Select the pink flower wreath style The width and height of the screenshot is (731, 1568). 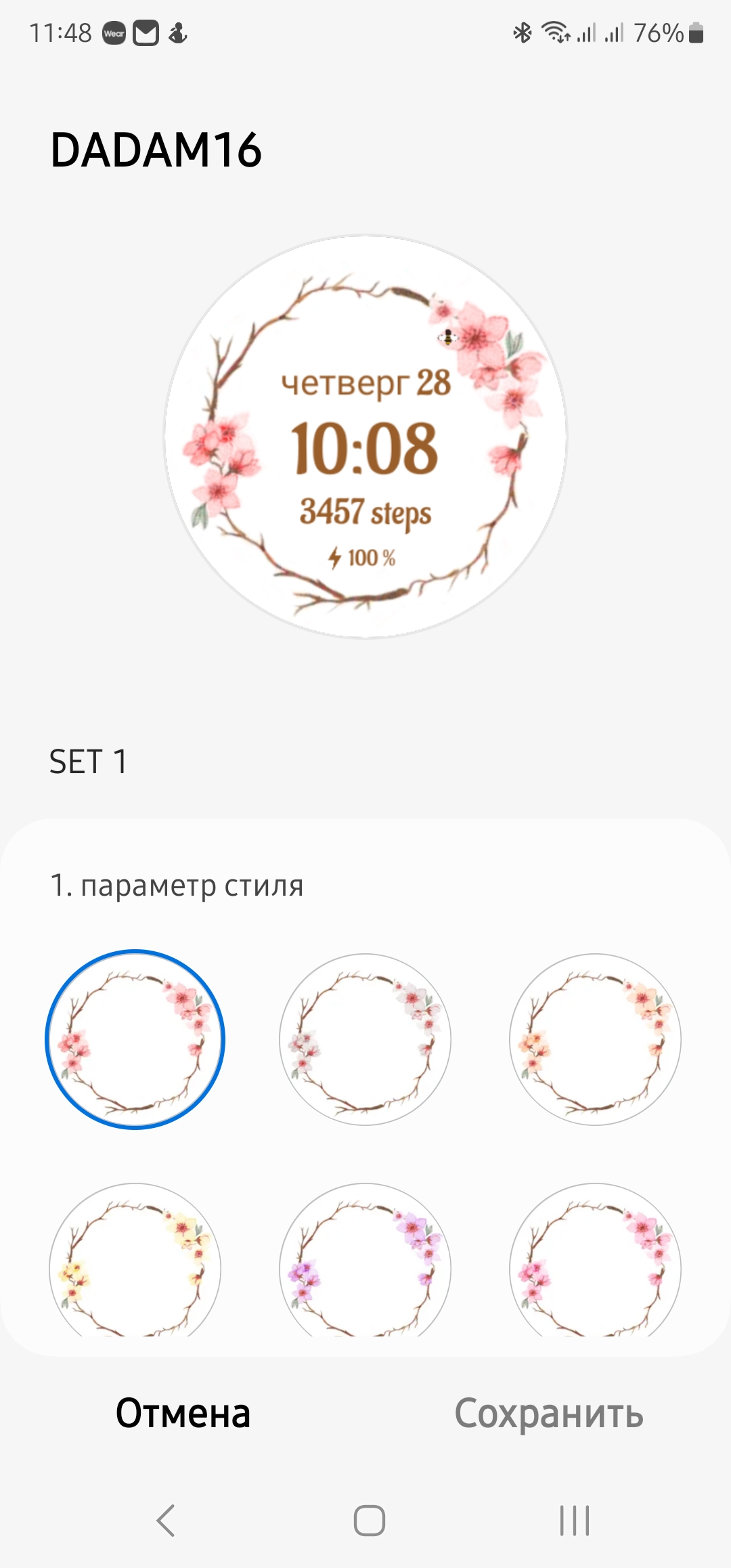tap(135, 1039)
